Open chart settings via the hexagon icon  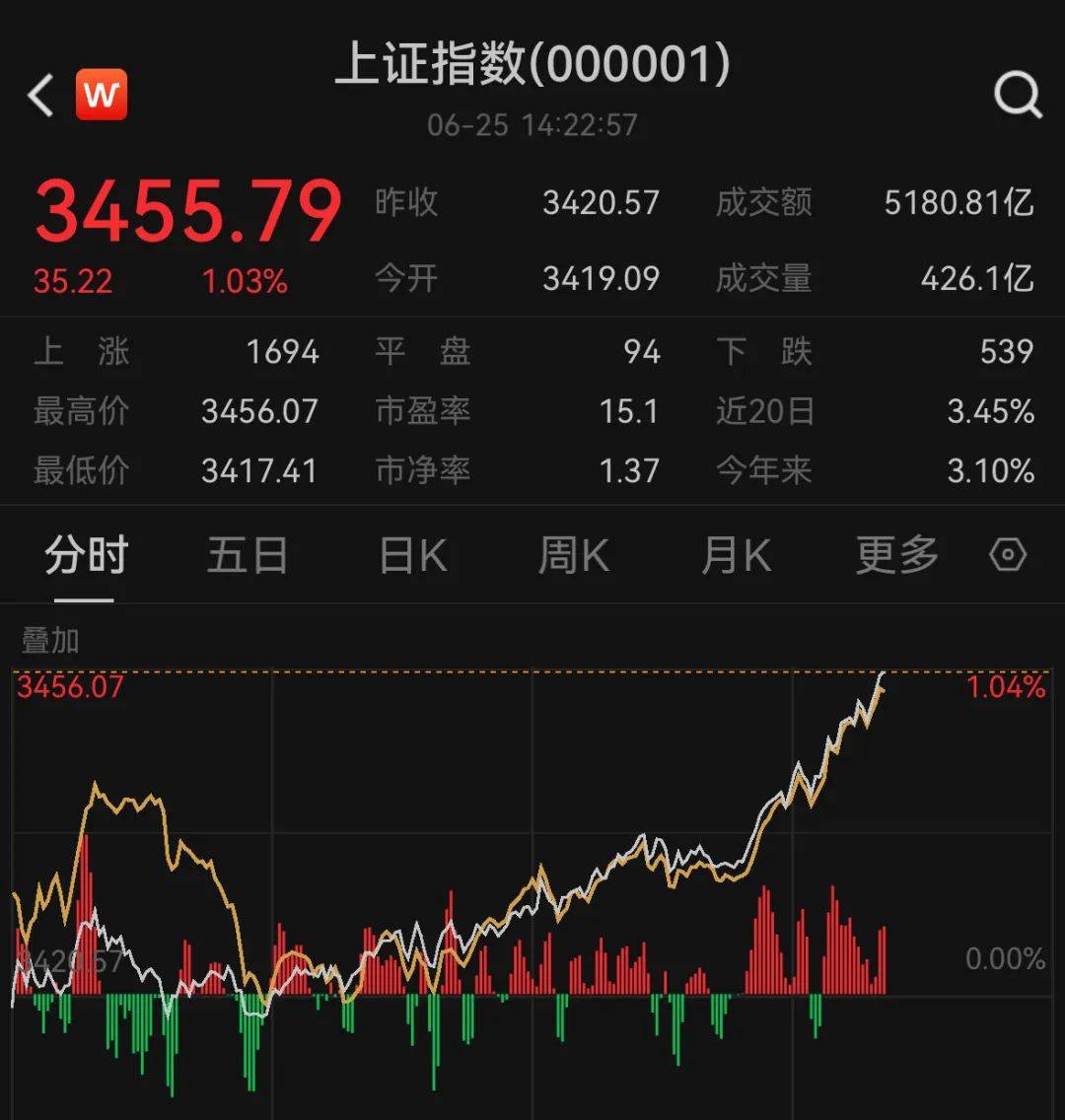click(1007, 555)
